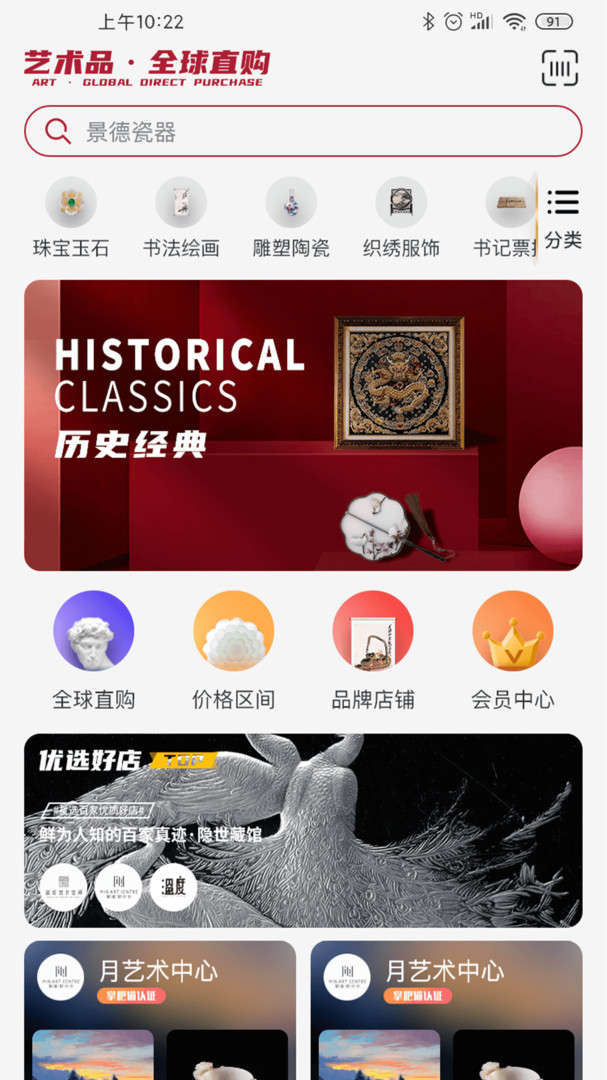Go to 会员中心 member center
The image size is (607, 1080).
513,650
